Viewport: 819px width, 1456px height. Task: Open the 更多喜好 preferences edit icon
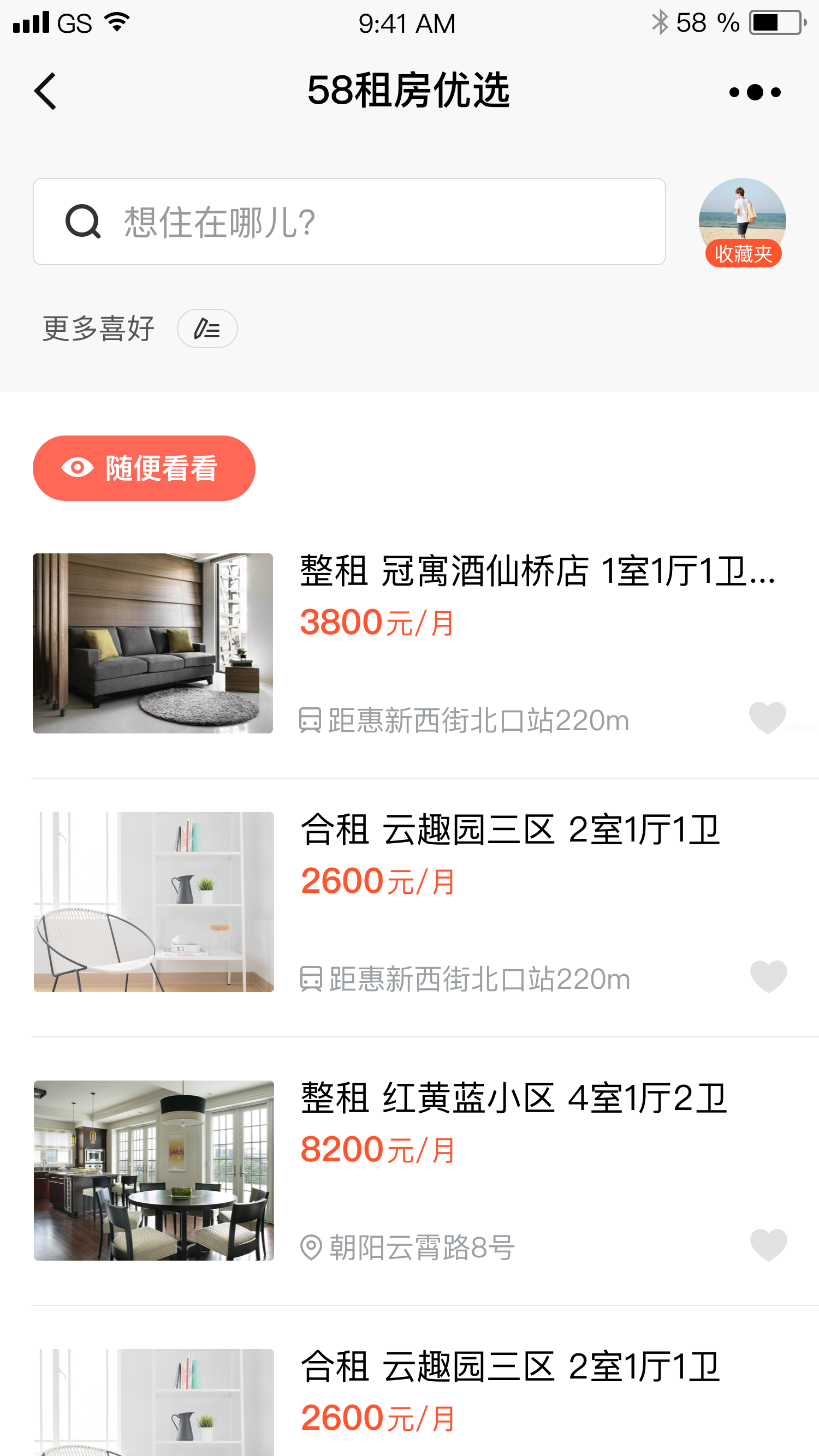[x=207, y=329]
